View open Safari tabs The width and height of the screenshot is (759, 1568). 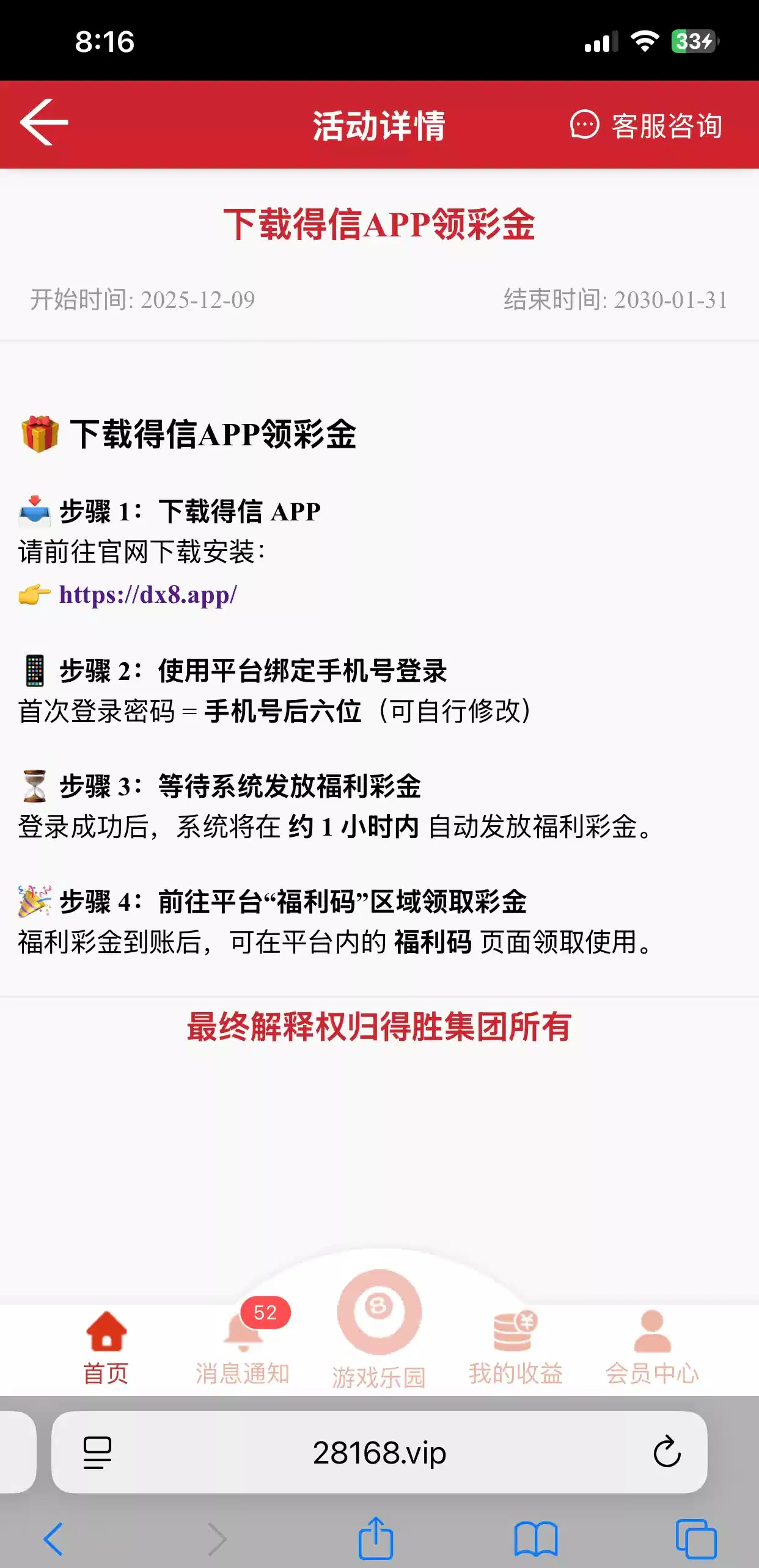pyautogui.click(x=695, y=1538)
